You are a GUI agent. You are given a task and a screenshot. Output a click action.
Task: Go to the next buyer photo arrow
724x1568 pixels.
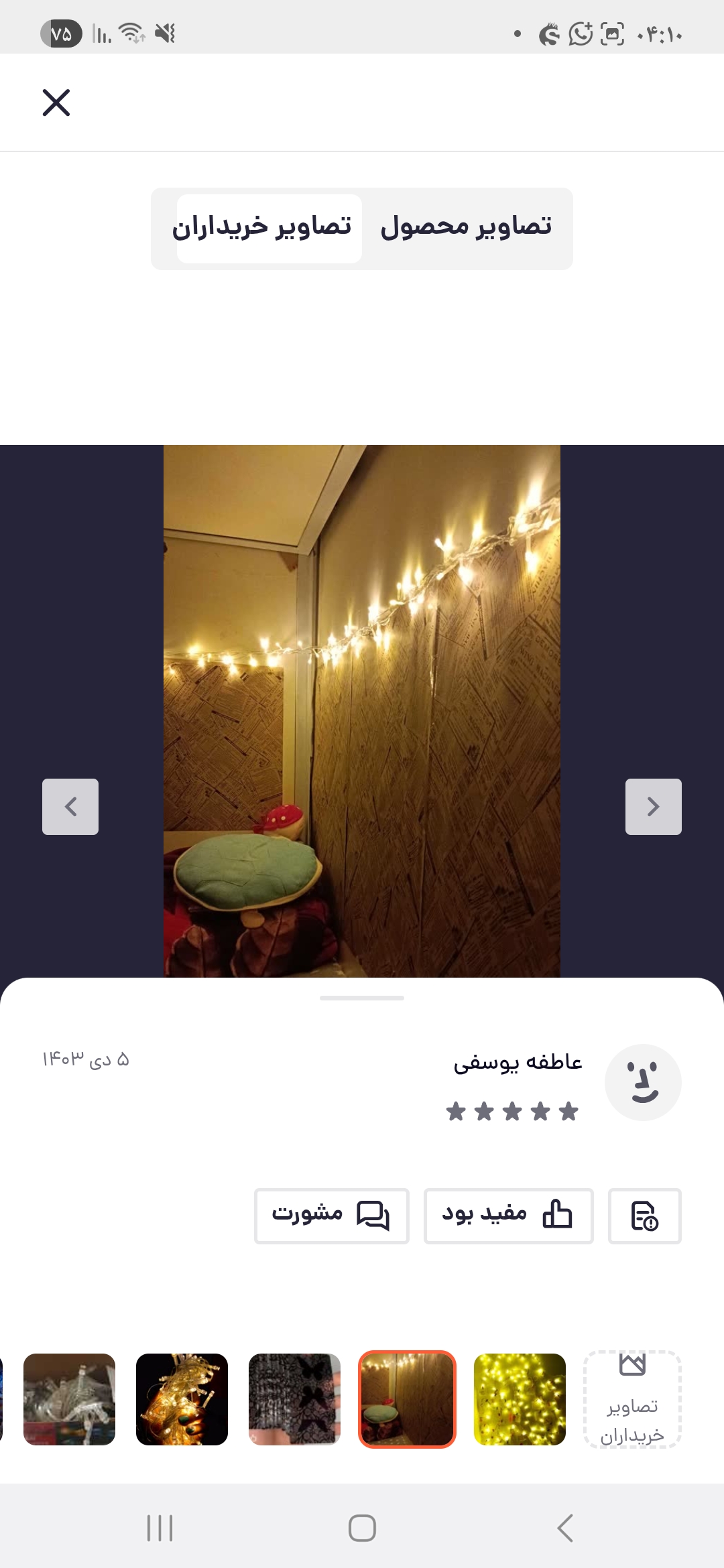[653, 806]
